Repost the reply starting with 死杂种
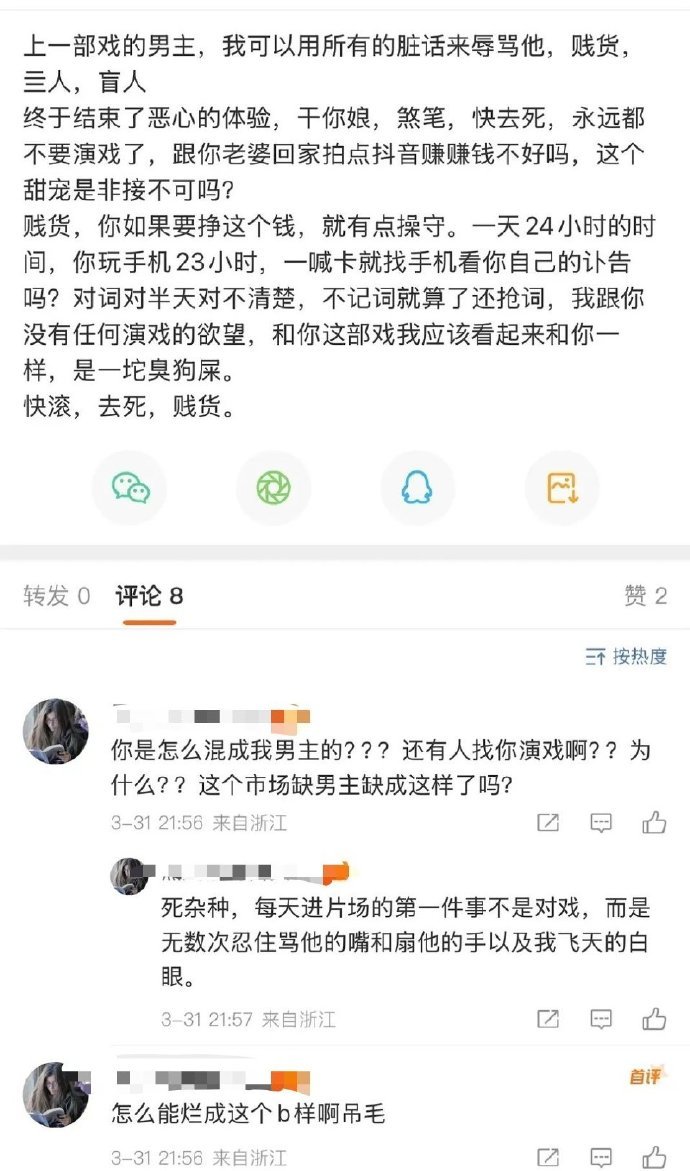 click(548, 1019)
